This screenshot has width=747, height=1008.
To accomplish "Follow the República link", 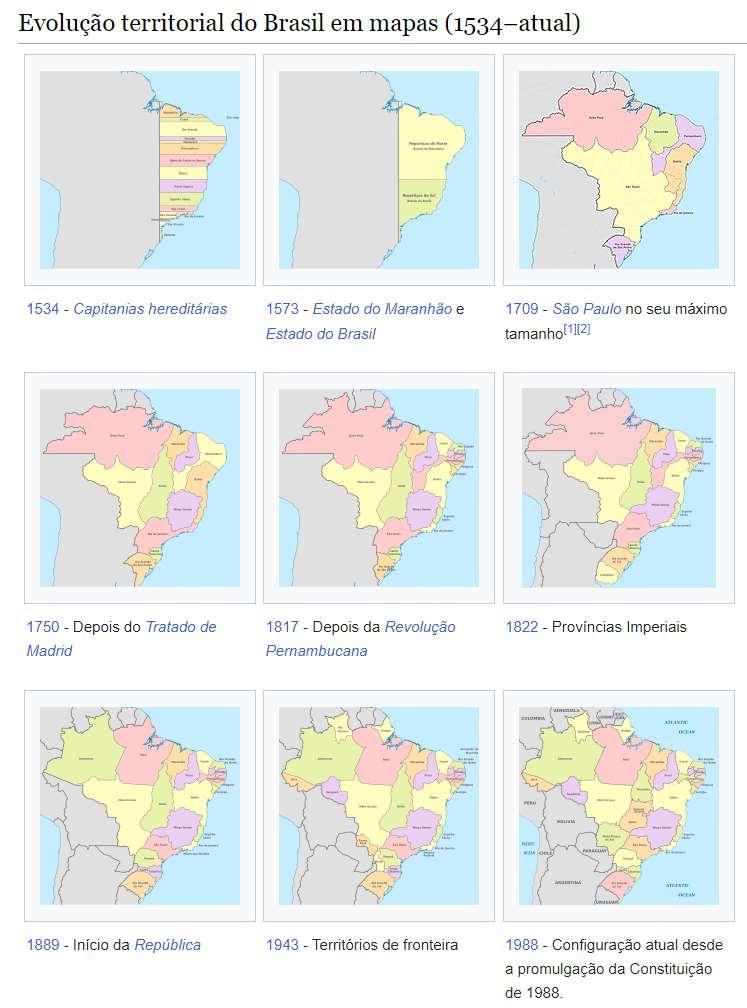I will [x=167, y=945].
